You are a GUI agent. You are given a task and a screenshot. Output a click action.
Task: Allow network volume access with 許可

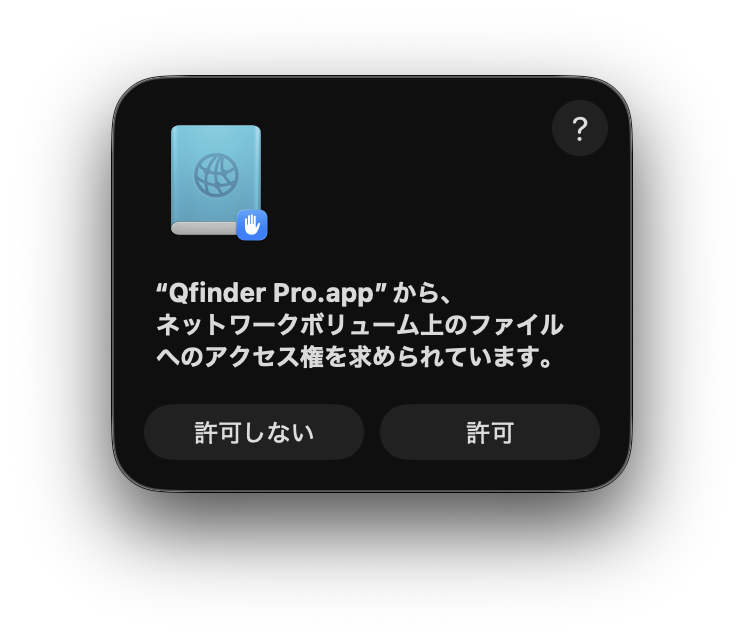click(490, 432)
